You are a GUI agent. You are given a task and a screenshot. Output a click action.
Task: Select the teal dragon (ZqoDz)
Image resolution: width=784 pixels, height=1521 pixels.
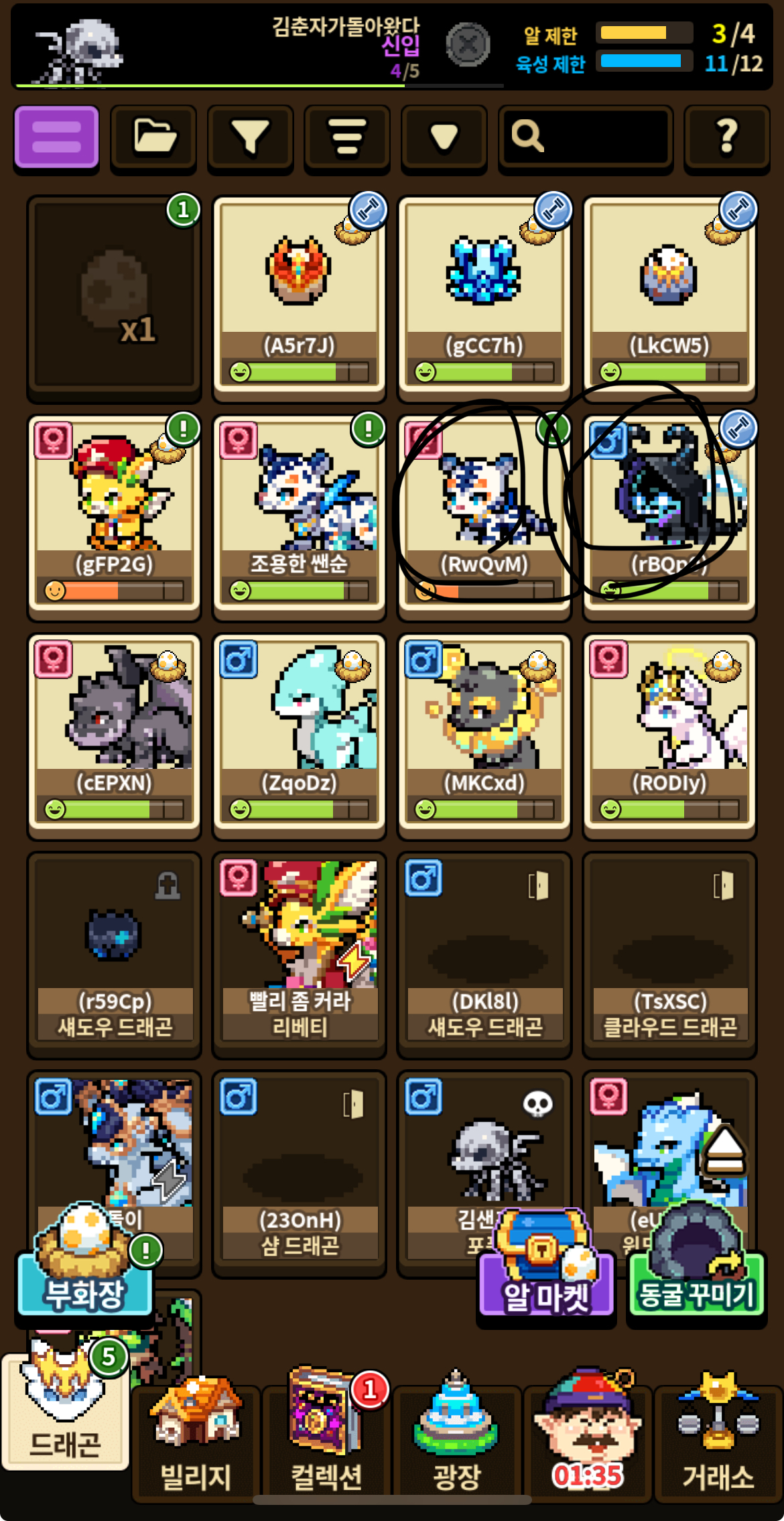299,734
